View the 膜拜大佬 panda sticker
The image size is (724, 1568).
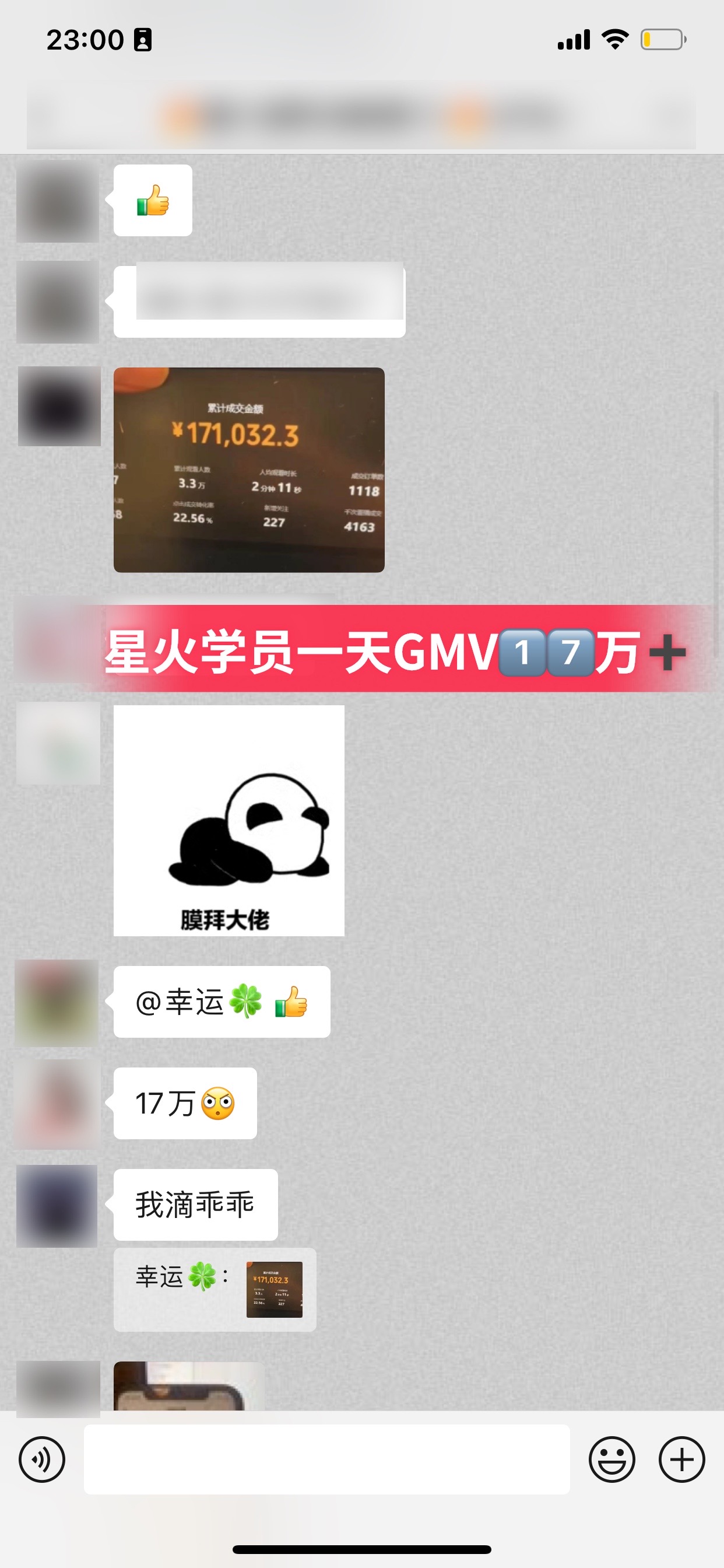coord(229,820)
